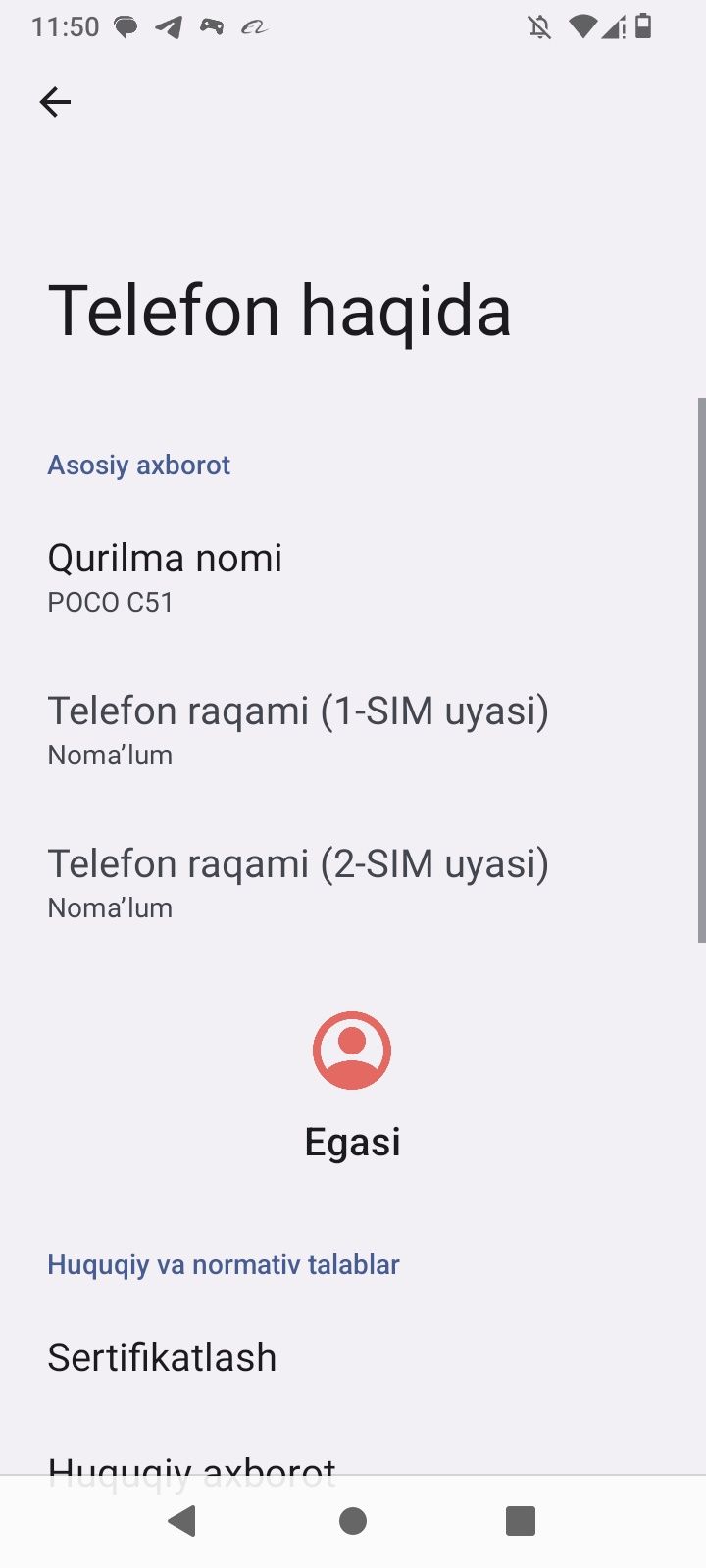
Task: Open Sertifikatlash
Action: pos(353,1358)
